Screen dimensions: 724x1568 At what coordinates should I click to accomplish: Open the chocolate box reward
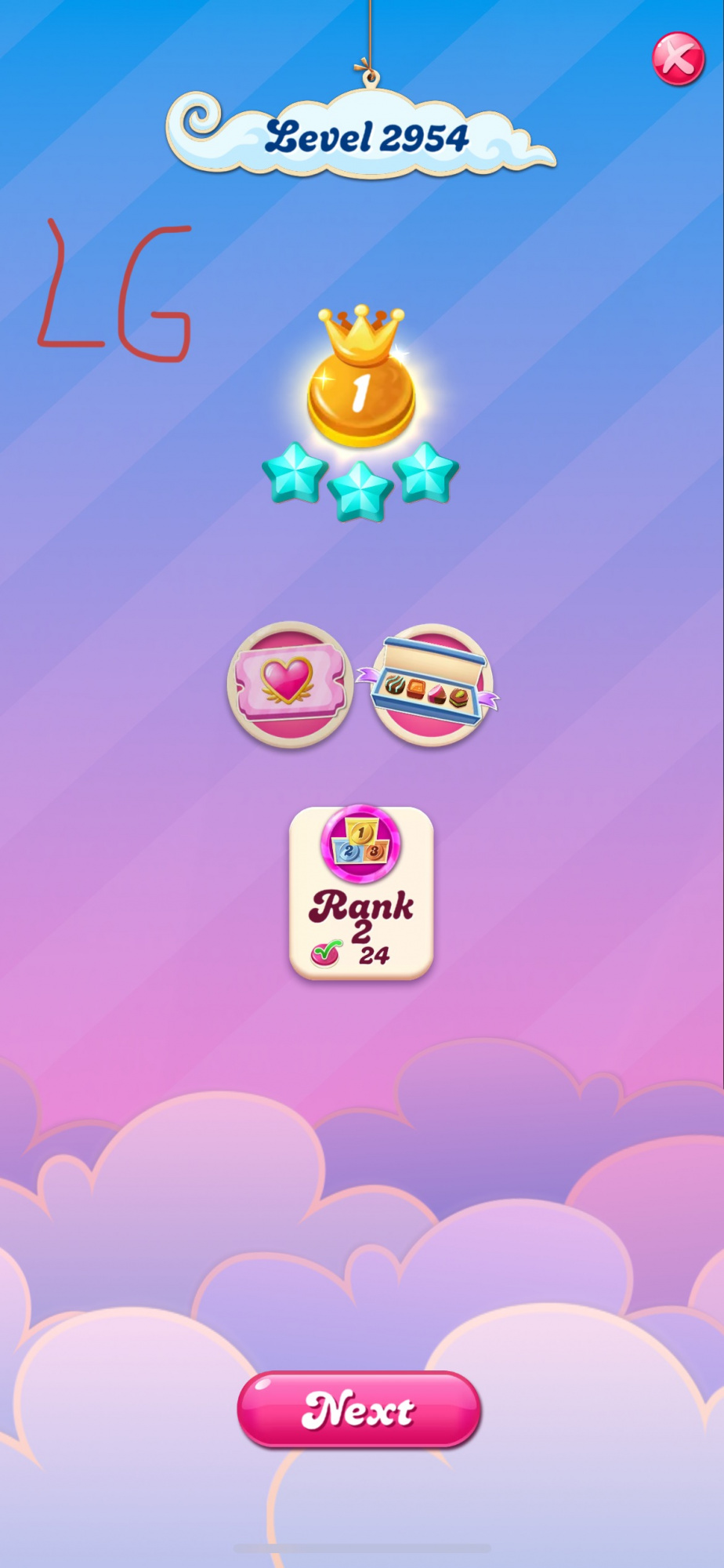point(431,685)
